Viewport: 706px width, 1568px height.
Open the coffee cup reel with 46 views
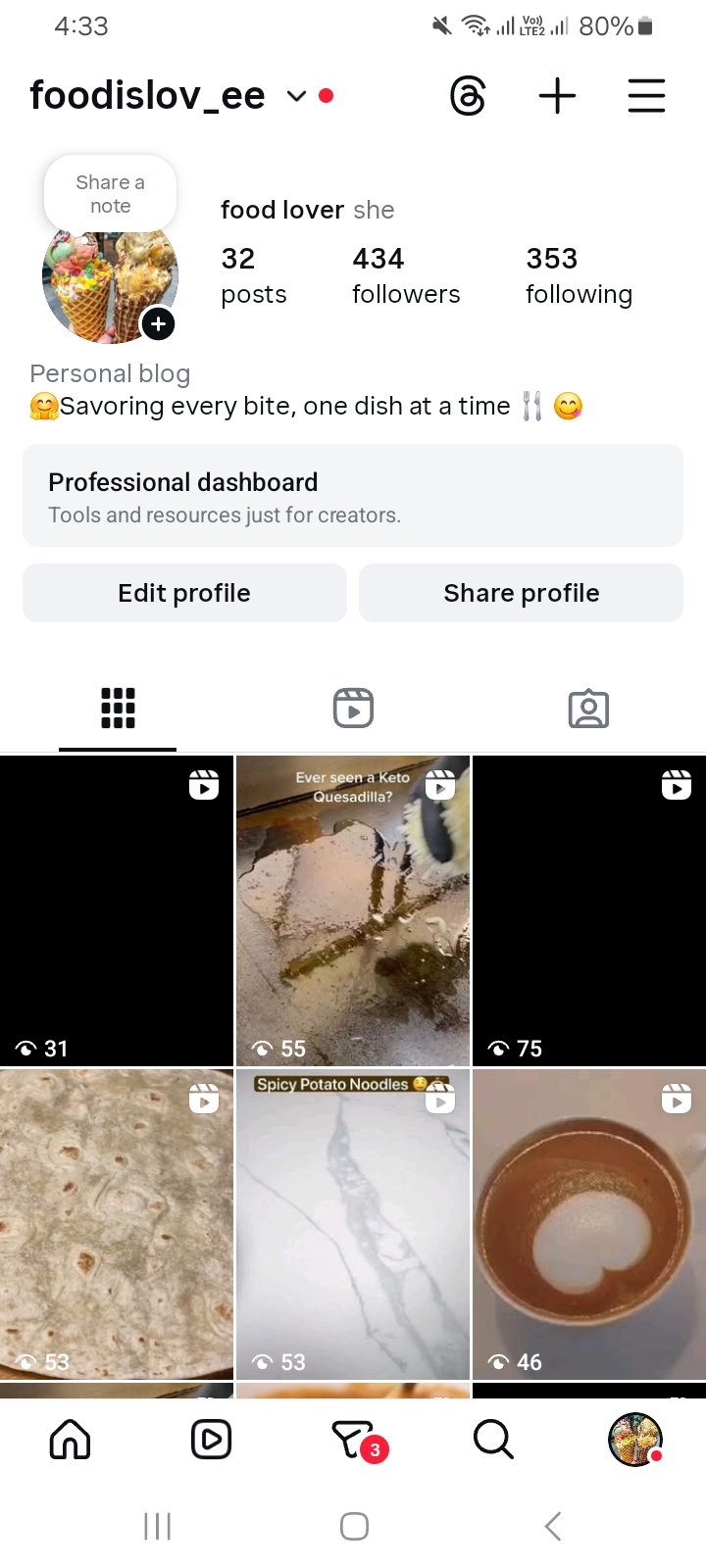click(x=588, y=1225)
